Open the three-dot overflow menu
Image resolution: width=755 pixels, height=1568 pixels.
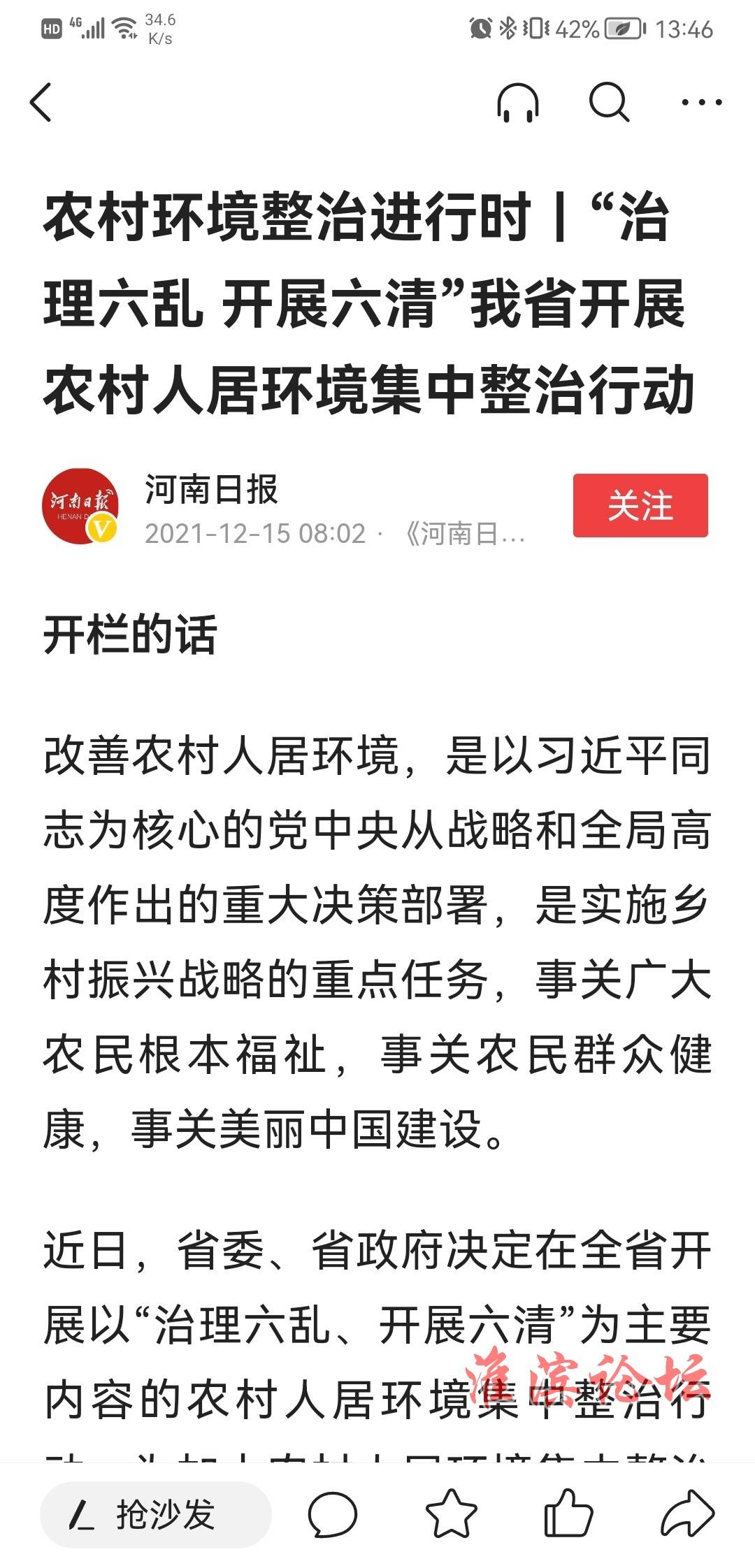tap(702, 103)
